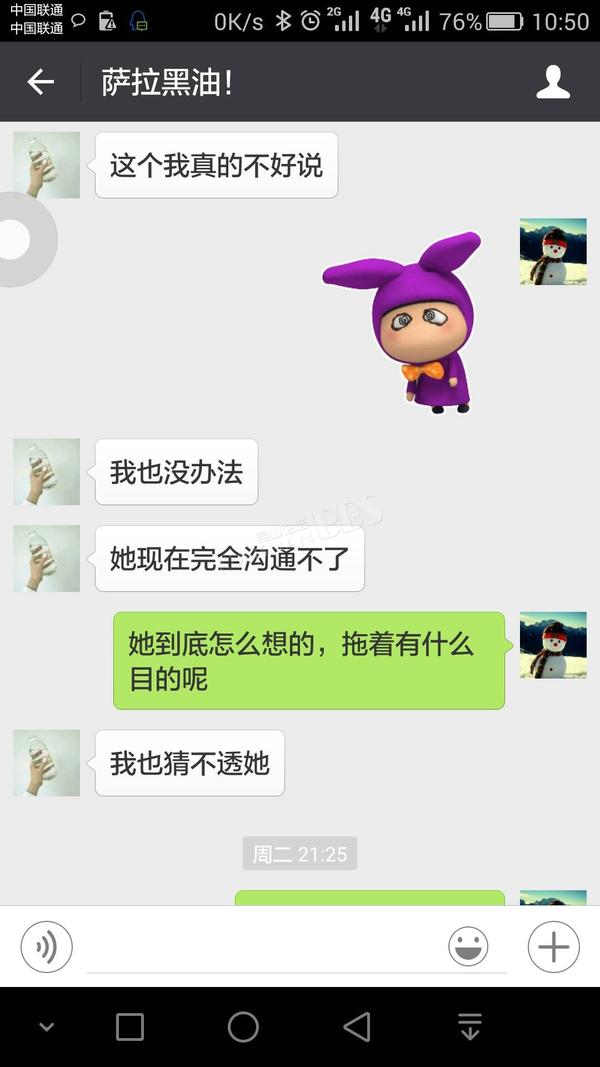Tap the floating assistive circle button
Screen dimensions: 600x1067
[20, 240]
